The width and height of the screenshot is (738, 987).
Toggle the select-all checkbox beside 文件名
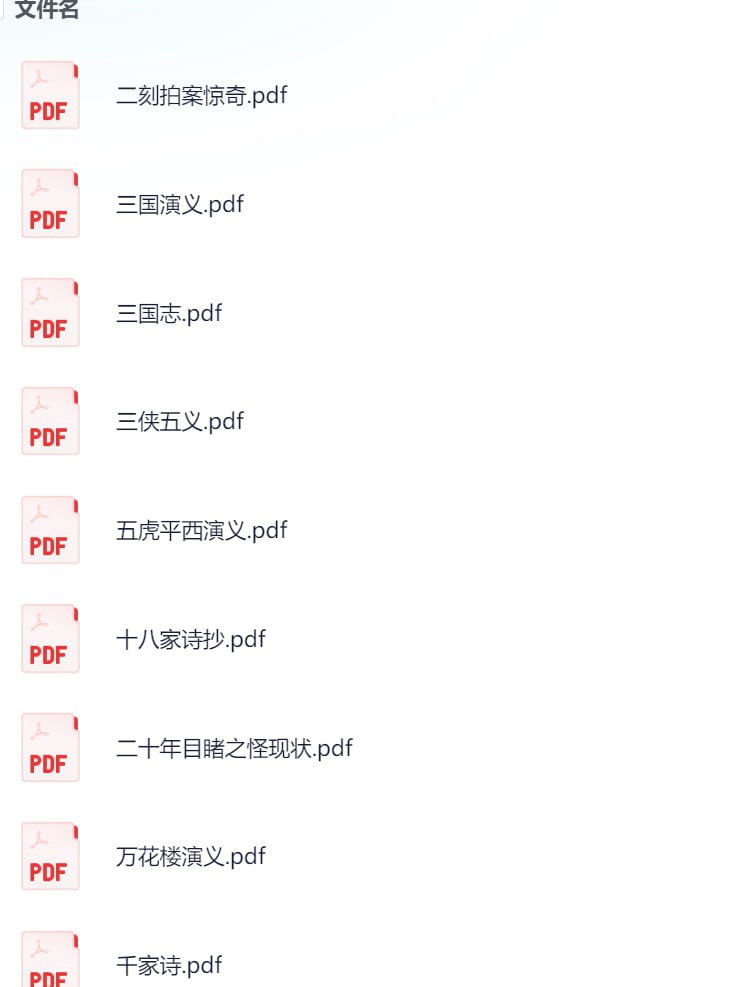click(3, 10)
